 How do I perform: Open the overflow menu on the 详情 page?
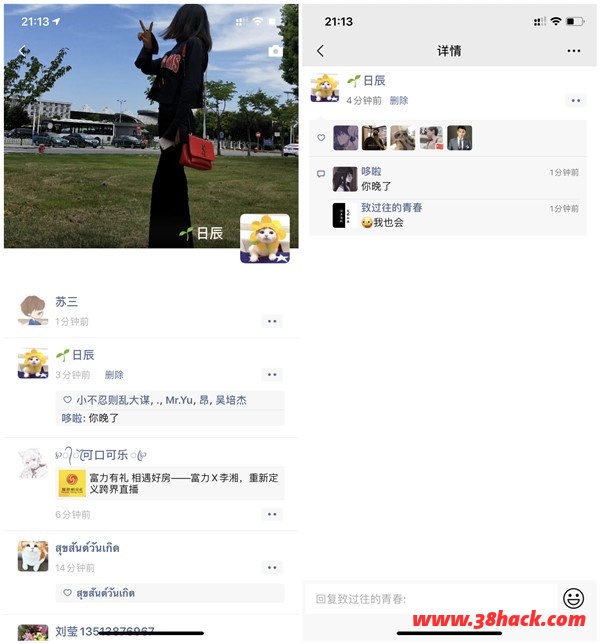coord(573,51)
